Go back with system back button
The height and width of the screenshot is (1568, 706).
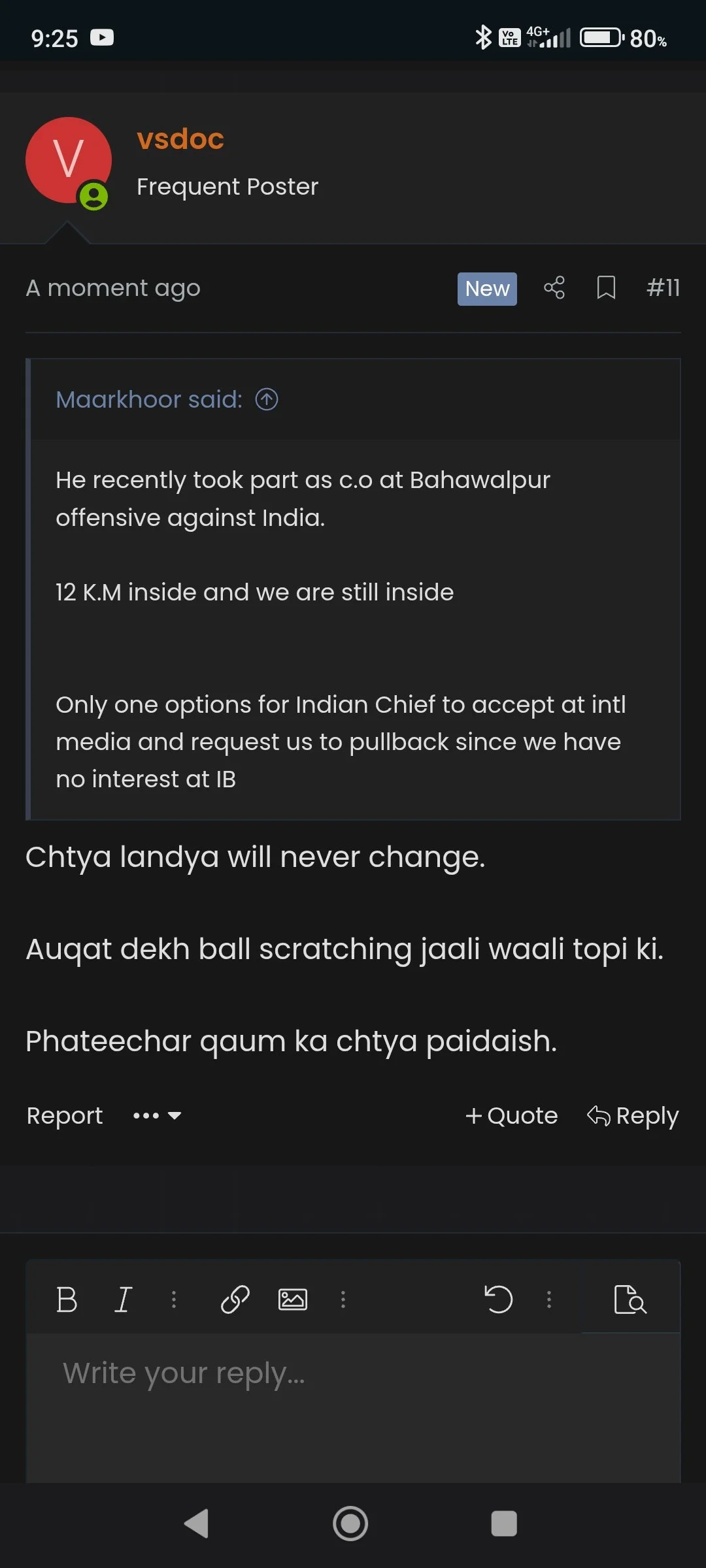197,1524
